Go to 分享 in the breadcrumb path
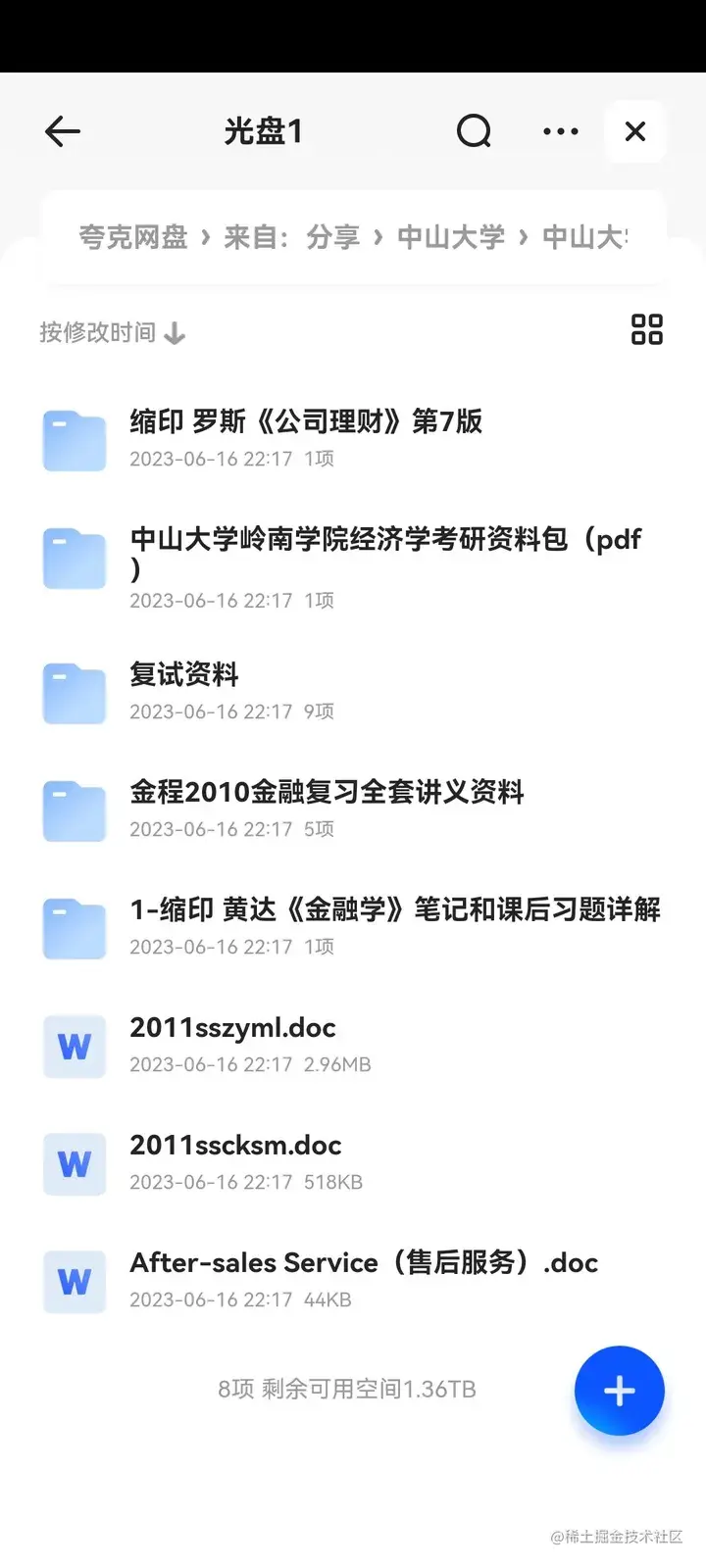Viewport: 706px width, 1568px height. [333, 237]
